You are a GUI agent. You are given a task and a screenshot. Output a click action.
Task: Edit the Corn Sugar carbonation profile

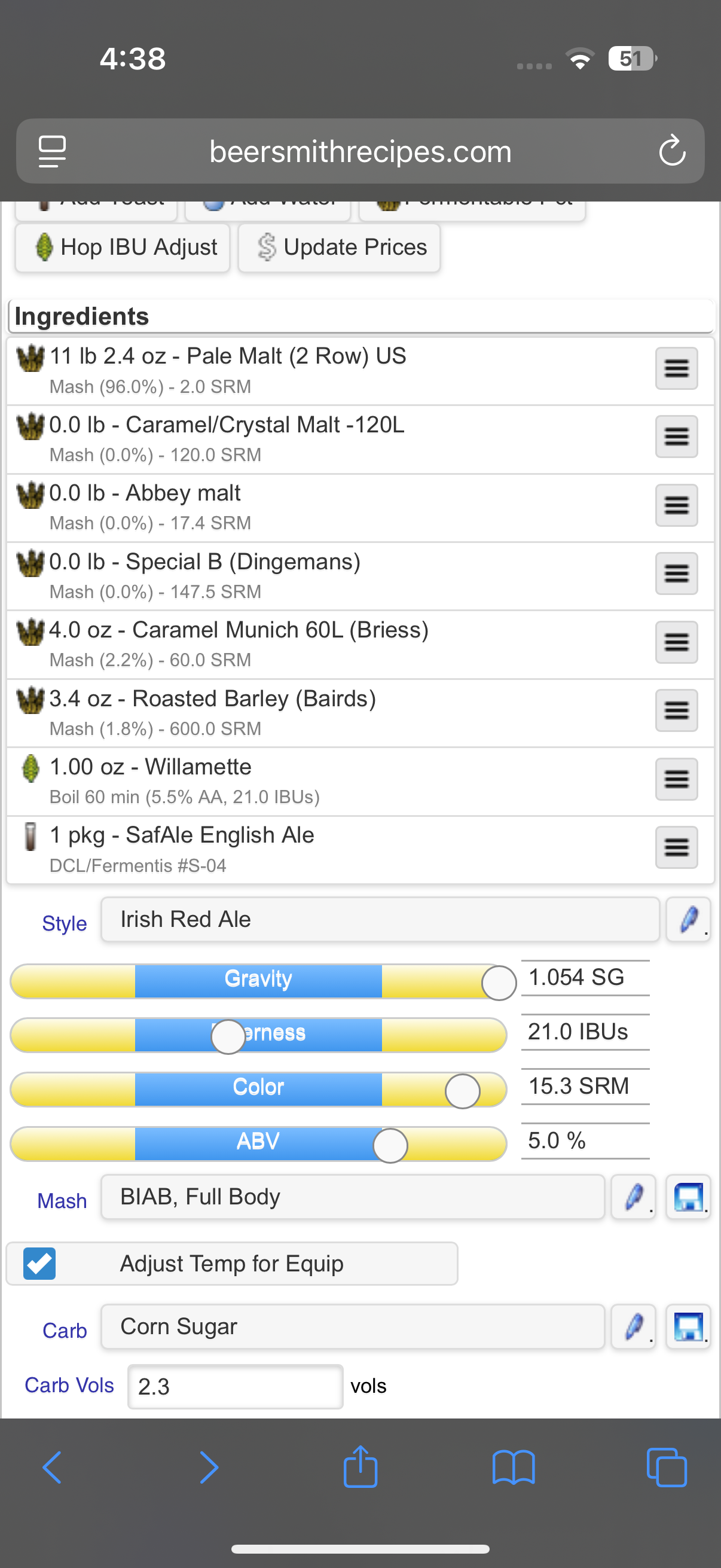[x=633, y=1327]
